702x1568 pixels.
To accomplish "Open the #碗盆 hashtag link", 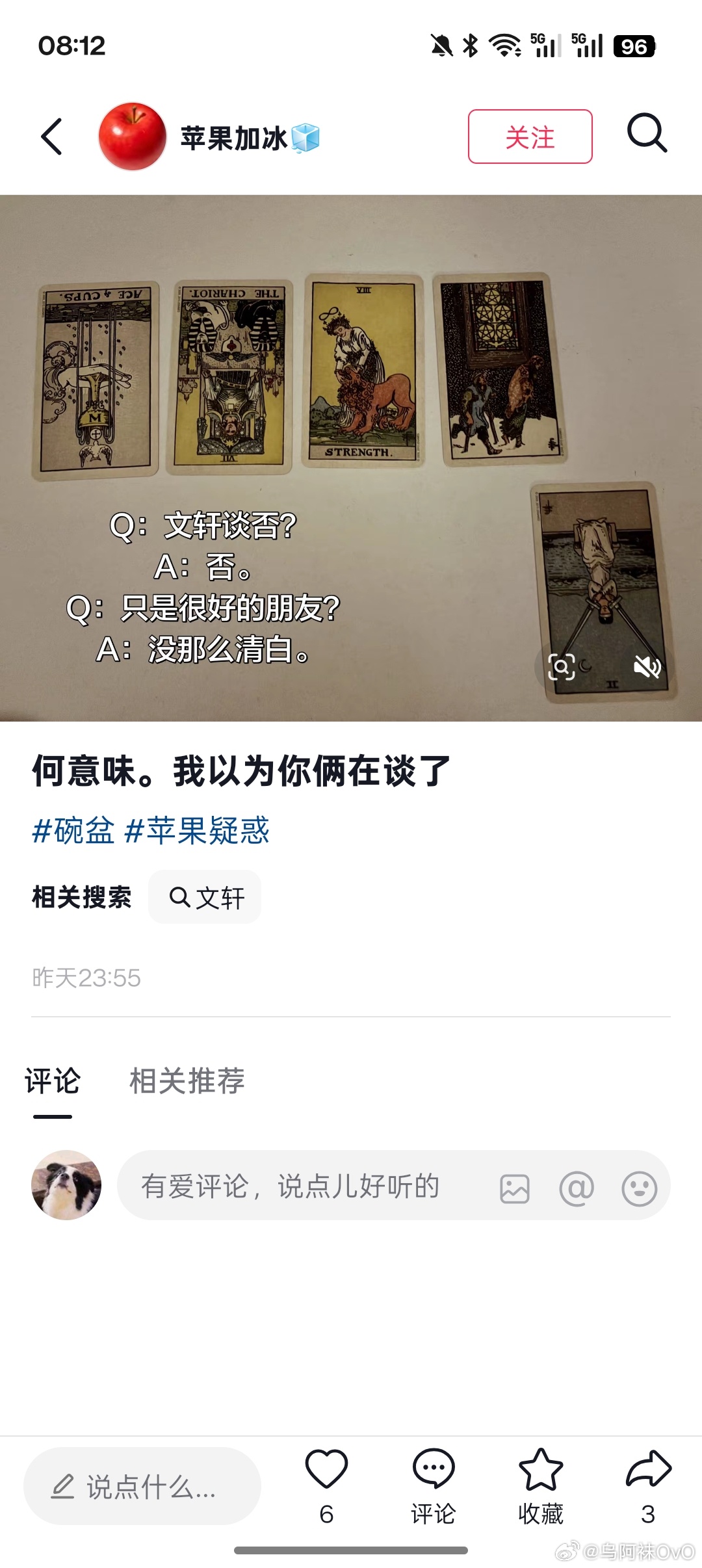I will click(x=73, y=832).
